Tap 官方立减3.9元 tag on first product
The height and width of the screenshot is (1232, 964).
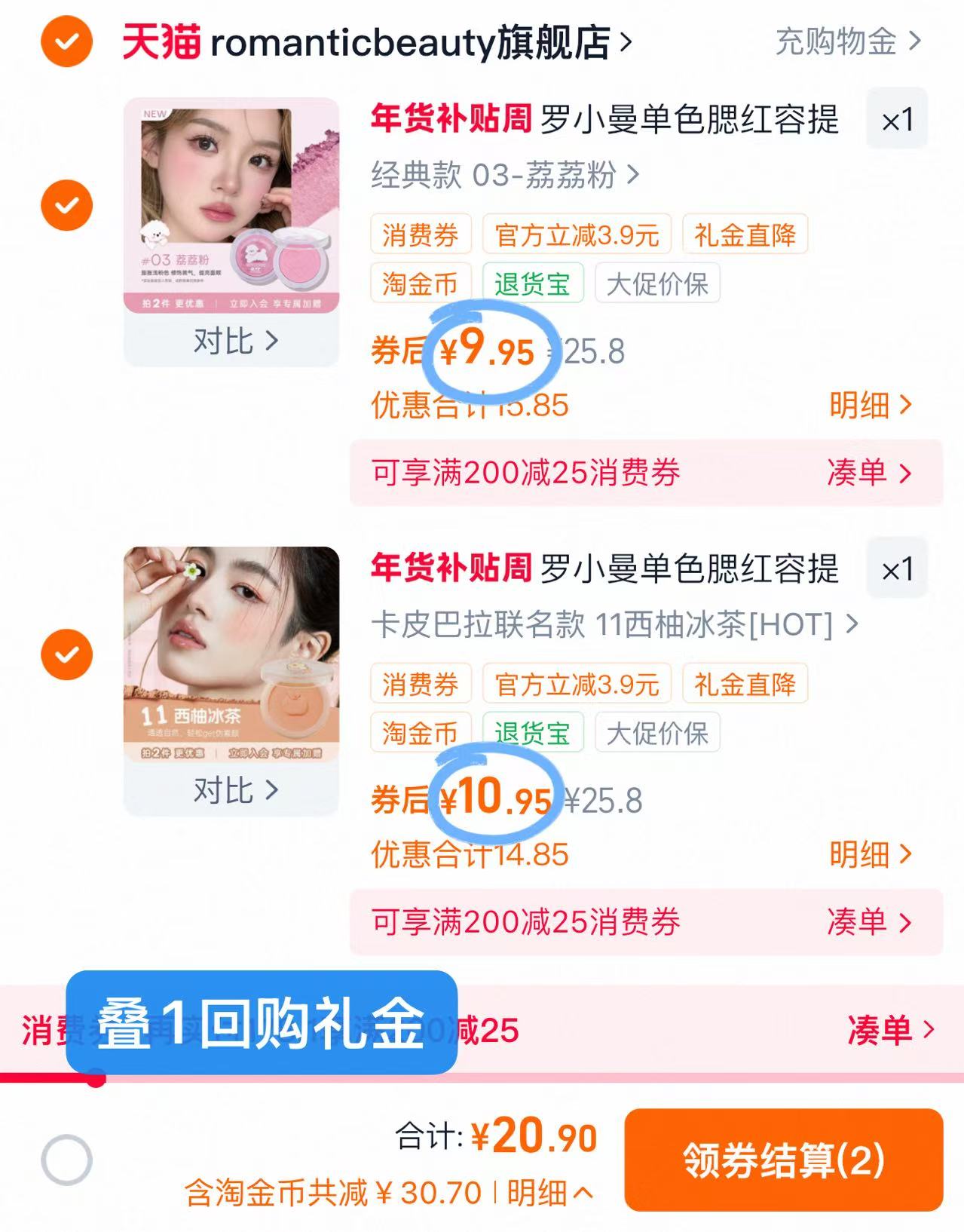[x=577, y=234]
